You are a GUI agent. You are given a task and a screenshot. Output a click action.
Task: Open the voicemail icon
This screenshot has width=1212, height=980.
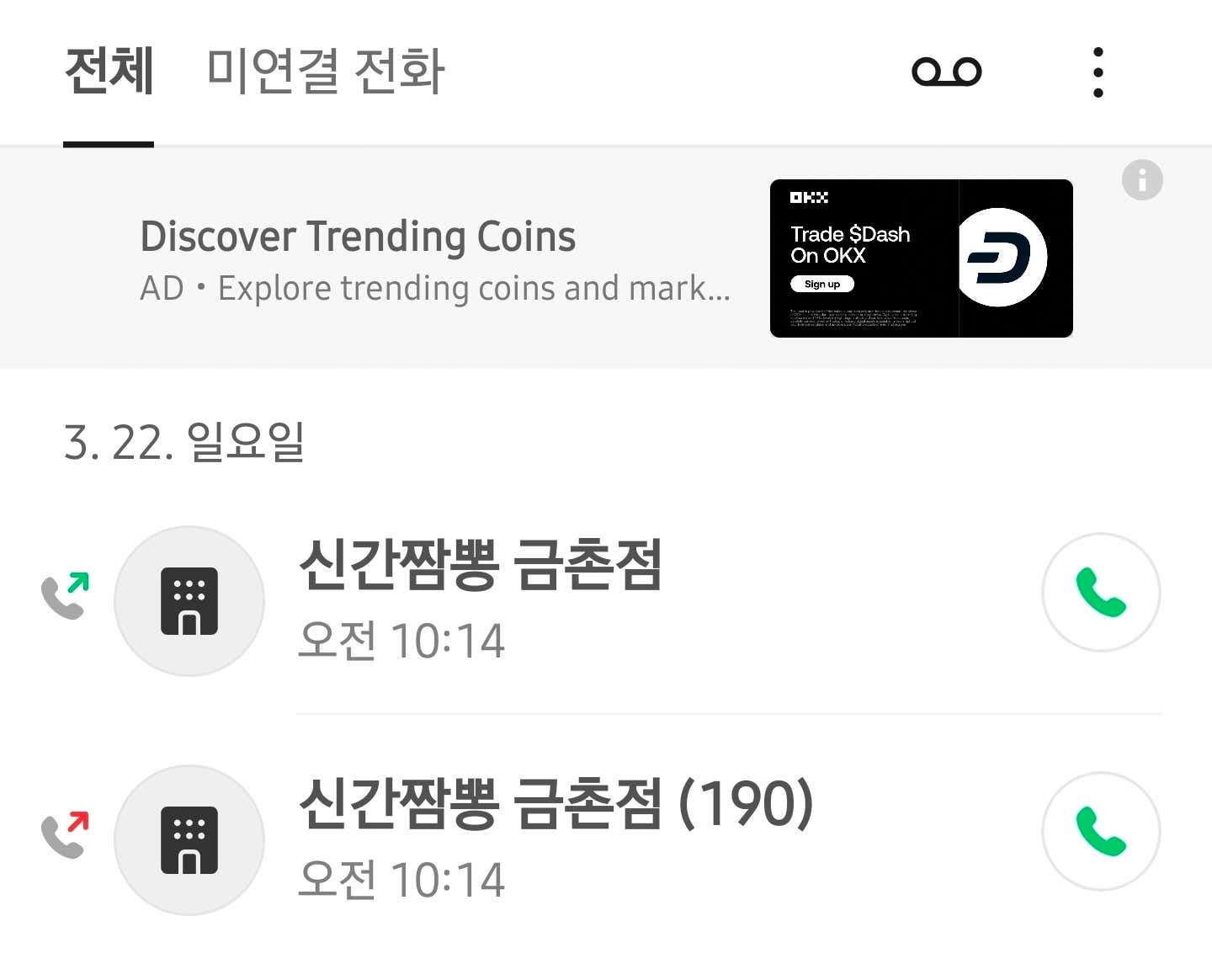(x=946, y=72)
